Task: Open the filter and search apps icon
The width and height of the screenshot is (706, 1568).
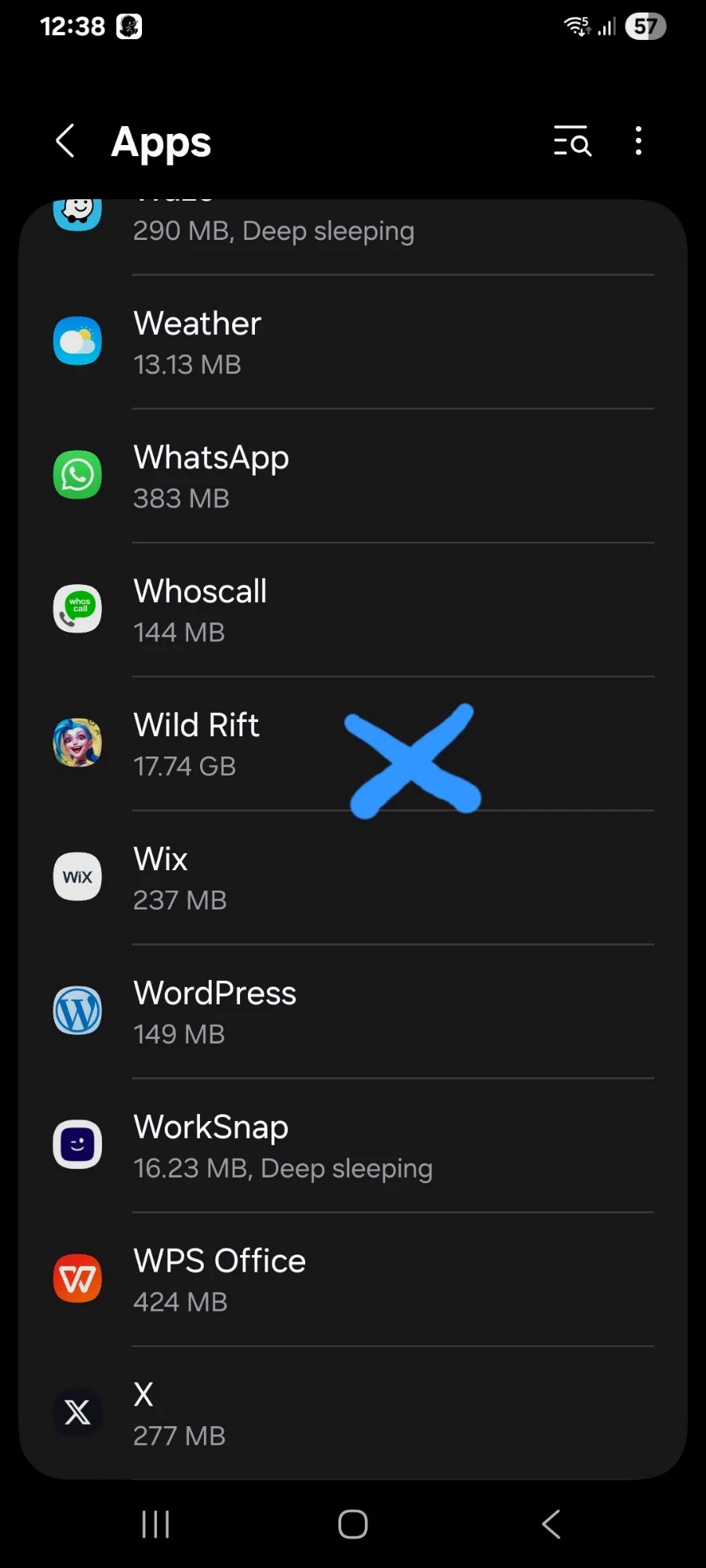Action: pos(572,141)
